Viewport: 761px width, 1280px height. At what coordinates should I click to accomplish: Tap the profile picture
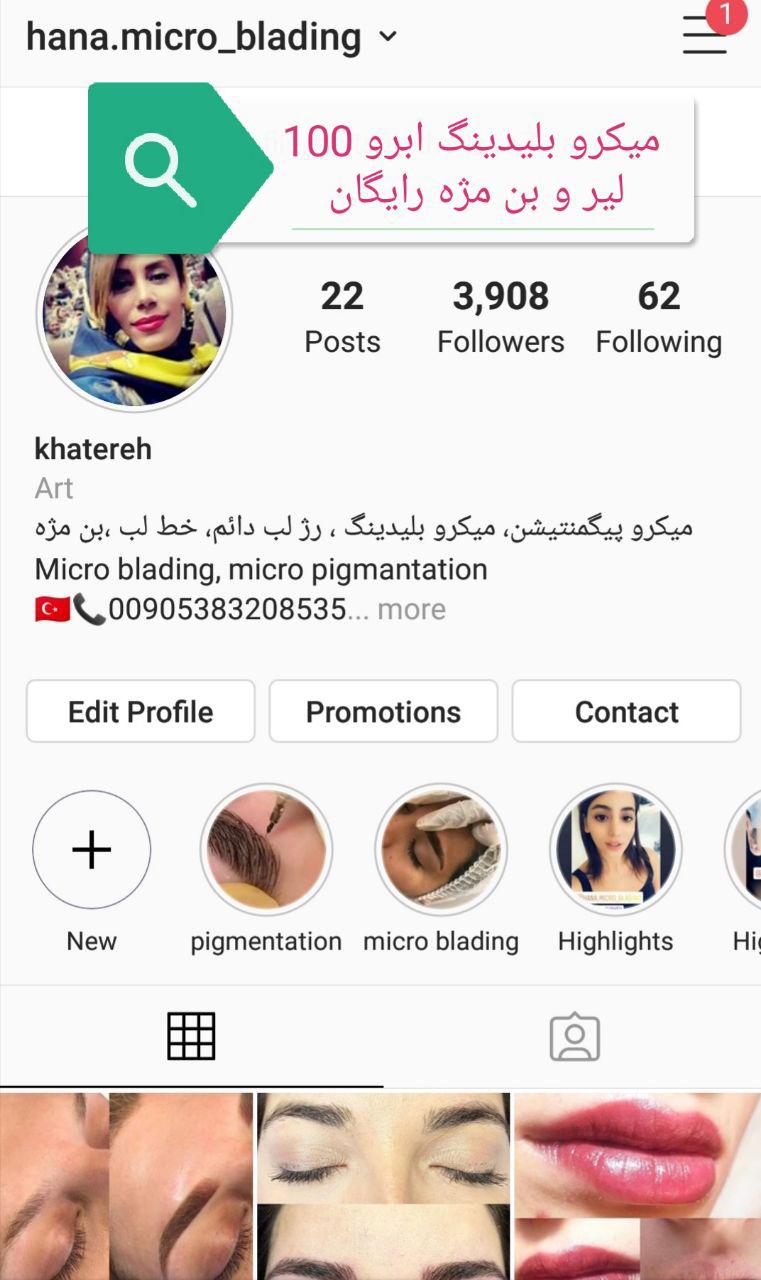[134, 317]
